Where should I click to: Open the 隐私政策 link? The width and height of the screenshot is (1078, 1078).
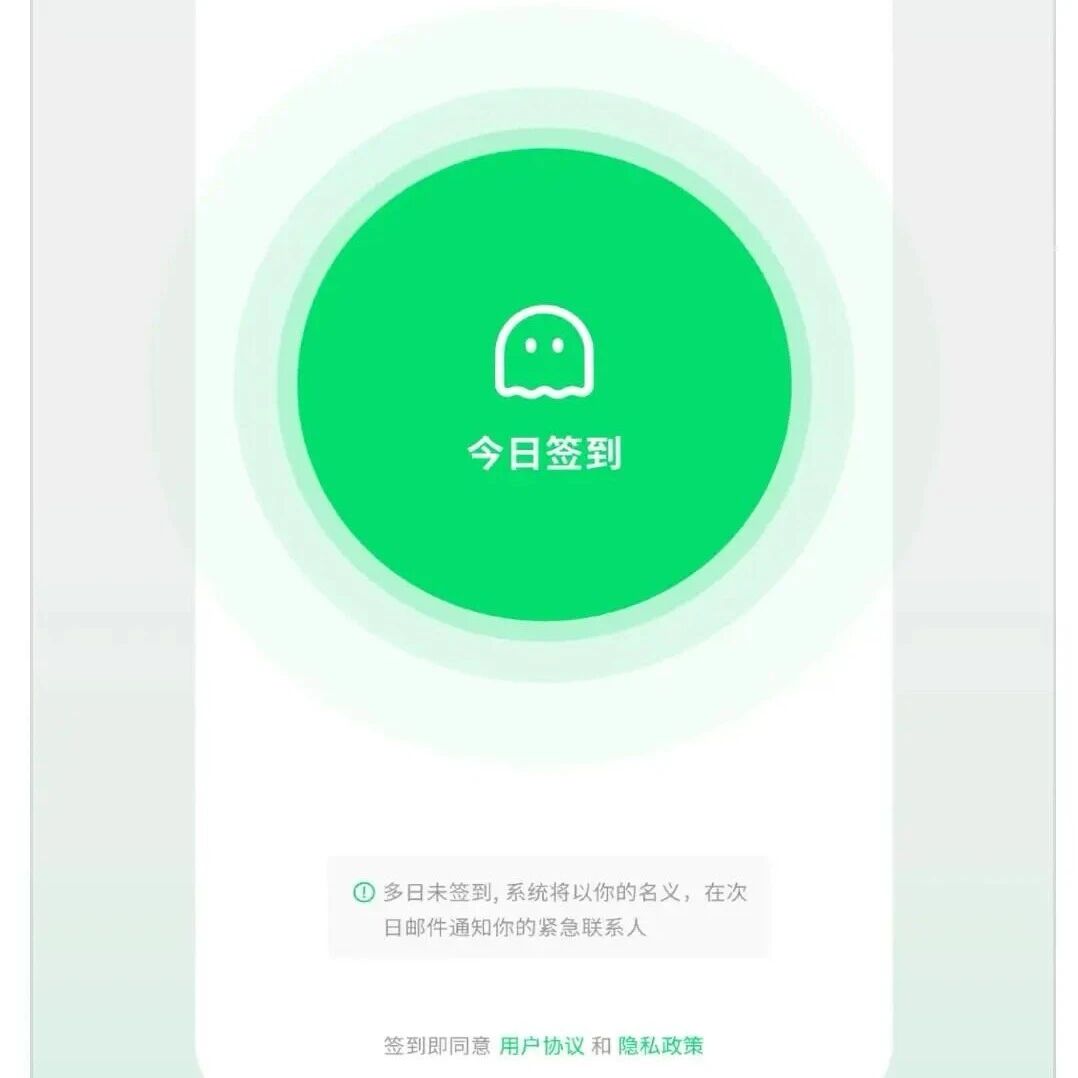(x=660, y=1046)
